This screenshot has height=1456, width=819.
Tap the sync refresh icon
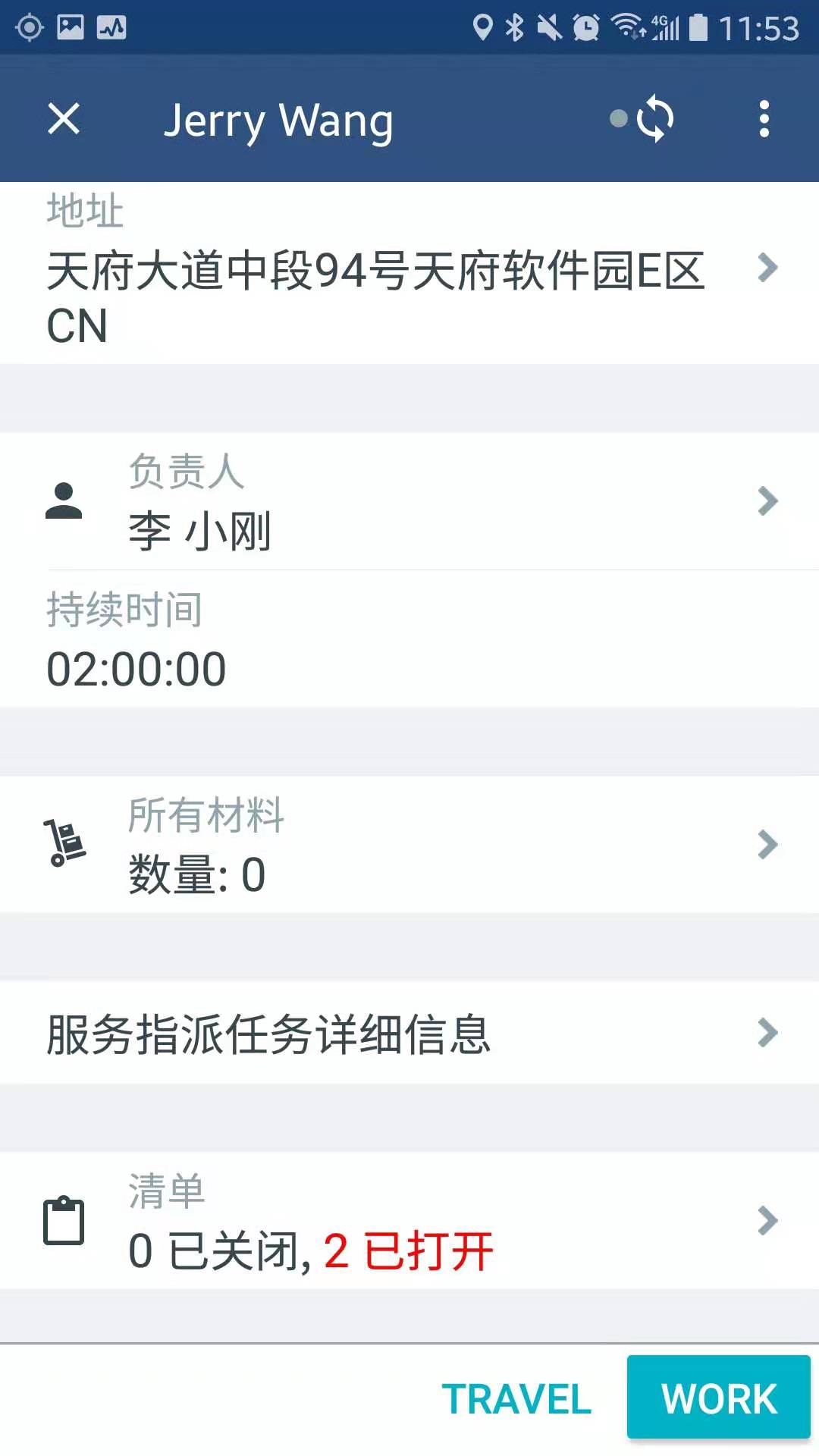(654, 119)
